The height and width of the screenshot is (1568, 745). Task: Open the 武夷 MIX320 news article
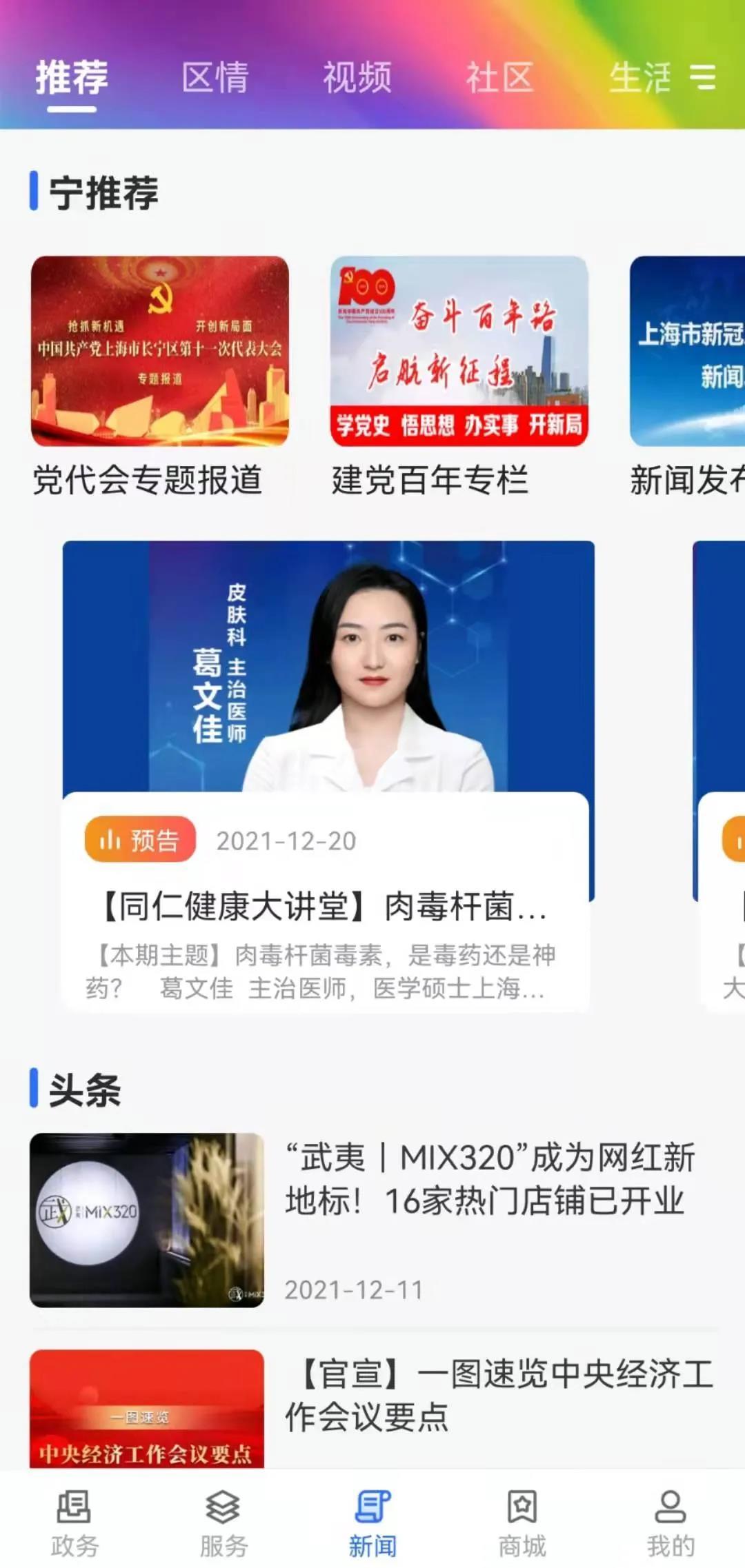tap(490, 1180)
